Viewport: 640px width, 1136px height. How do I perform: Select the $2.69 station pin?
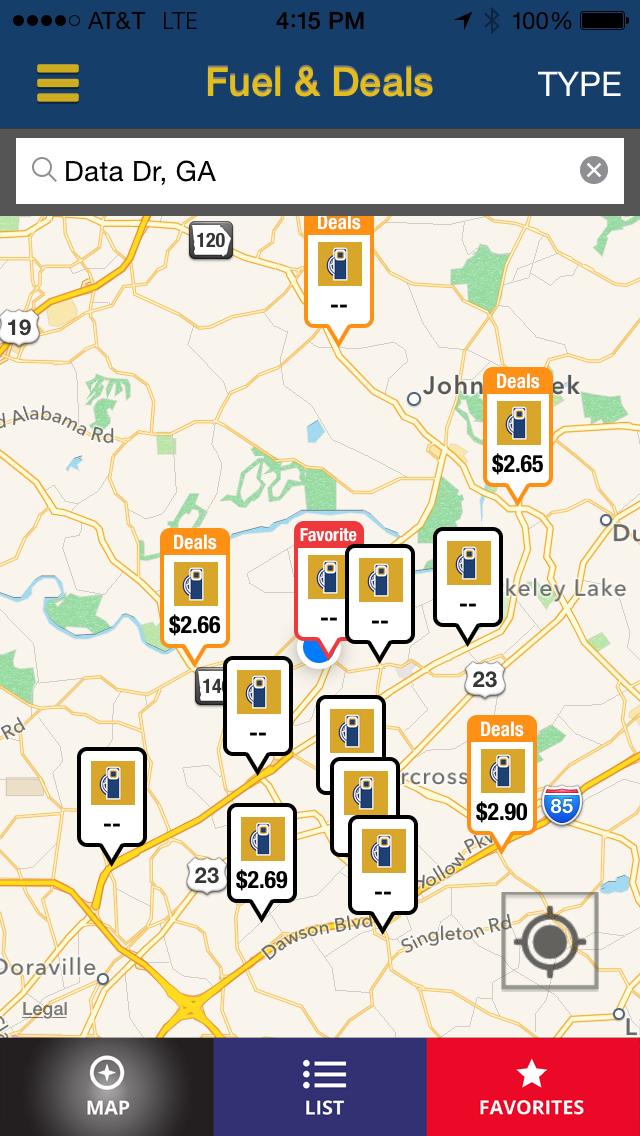[x=261, y=855]
